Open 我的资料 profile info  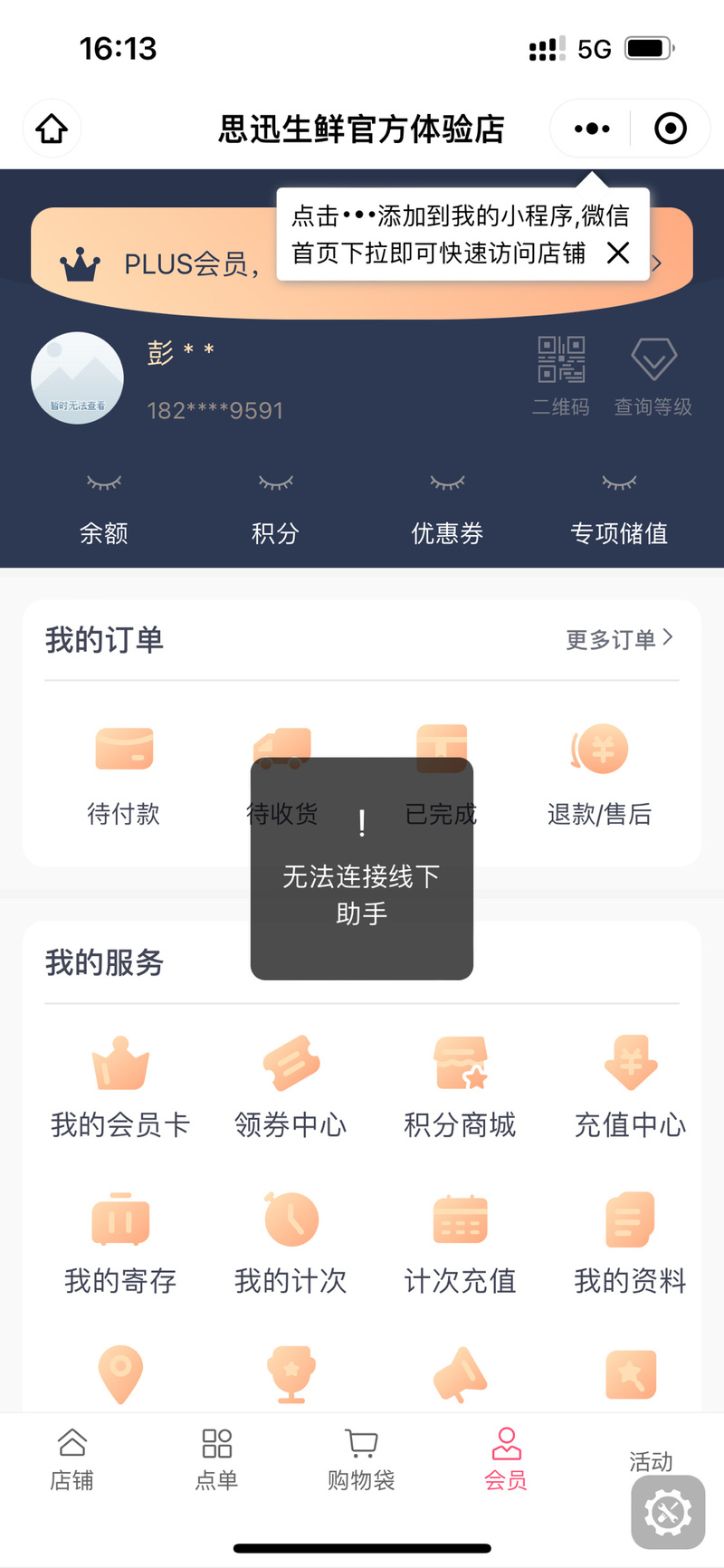[x=631, y=1243]
